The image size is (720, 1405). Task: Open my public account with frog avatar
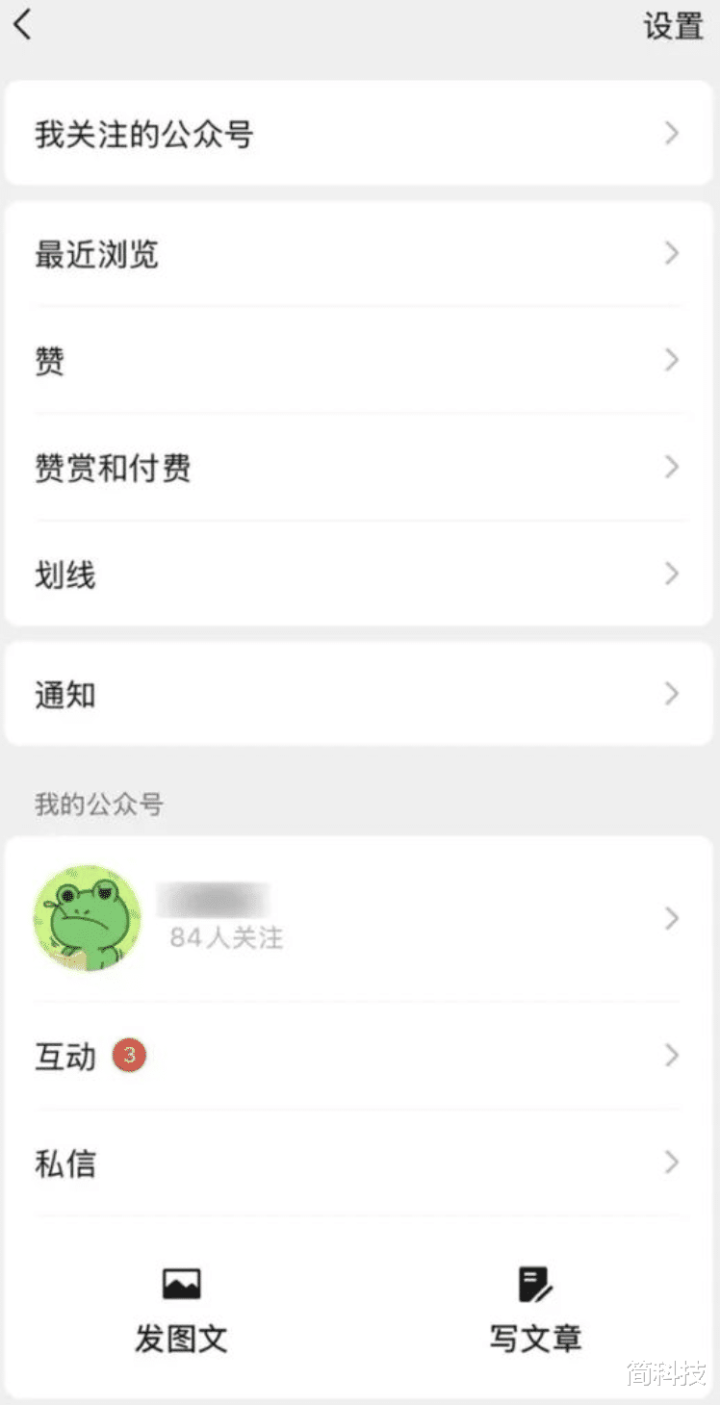coord(359,918)
